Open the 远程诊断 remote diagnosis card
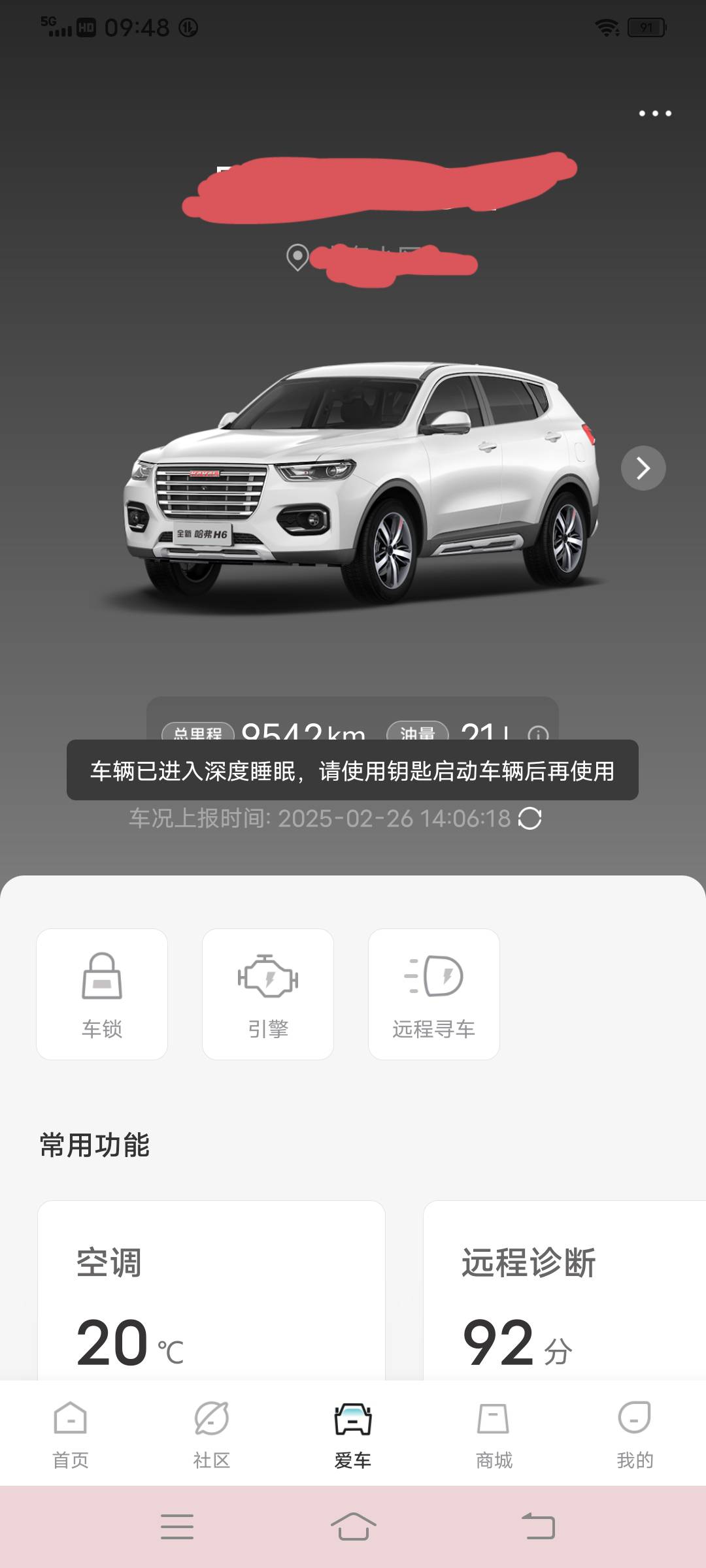Screen dimensions: 706x1568 click(563, 1290)
